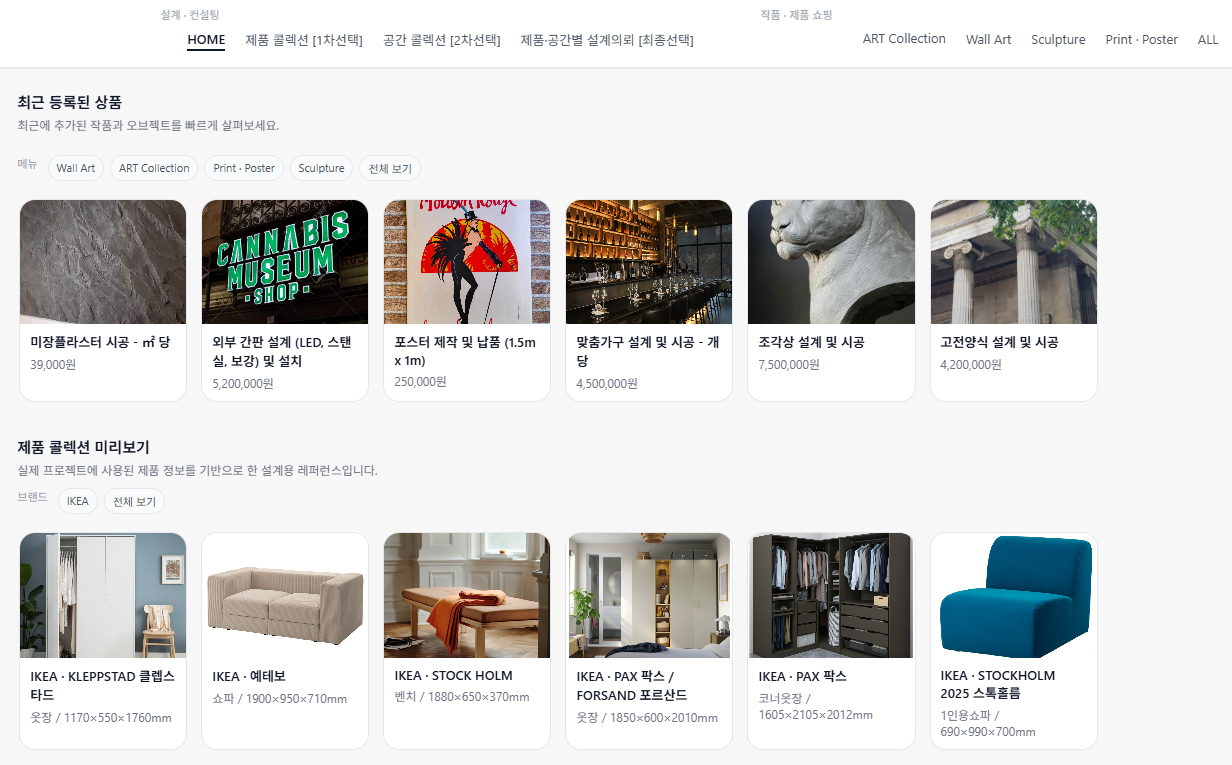The width and height of the screenshot is (1232, 765).
Task: View the IKEA 예테보 sofa card
Action: pos(285,640)
